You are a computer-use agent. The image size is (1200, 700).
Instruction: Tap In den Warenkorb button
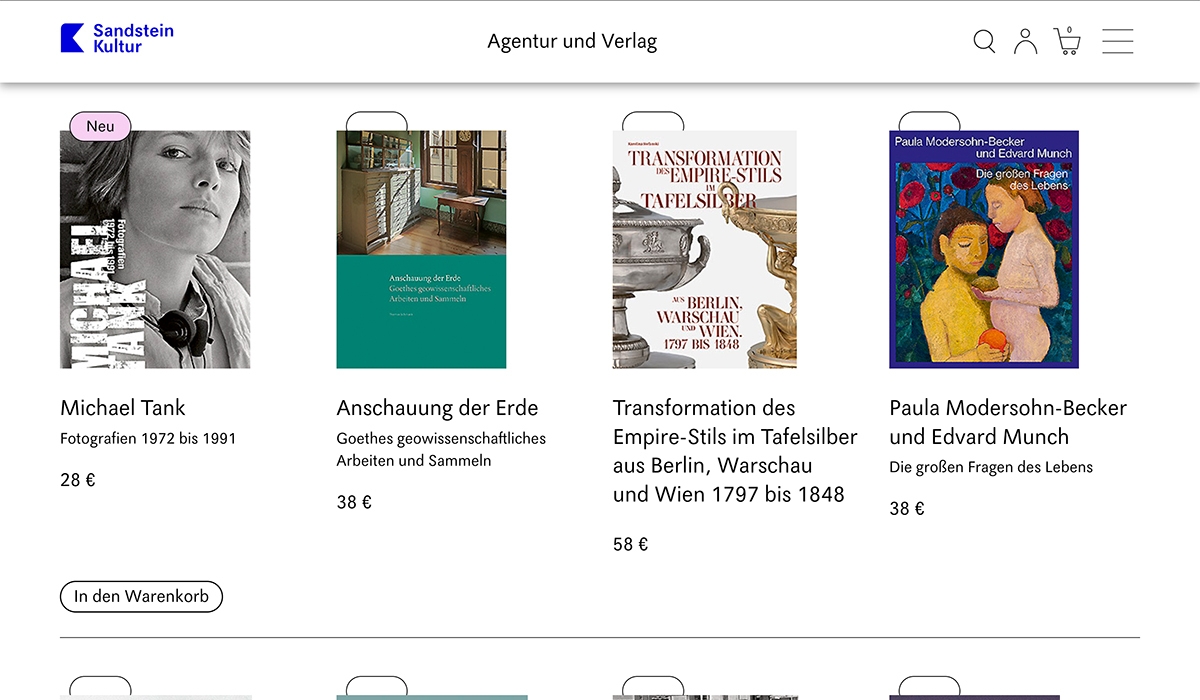coord(141,597)
